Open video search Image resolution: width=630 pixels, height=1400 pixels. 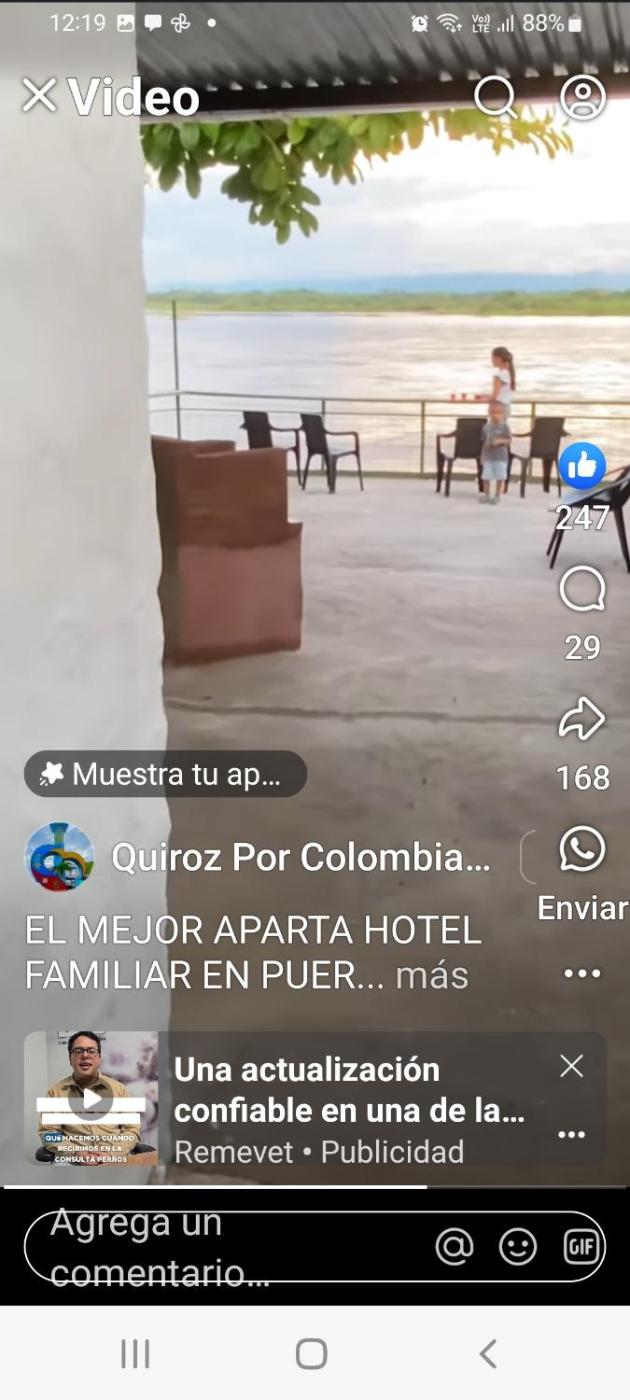pos(494,97)
